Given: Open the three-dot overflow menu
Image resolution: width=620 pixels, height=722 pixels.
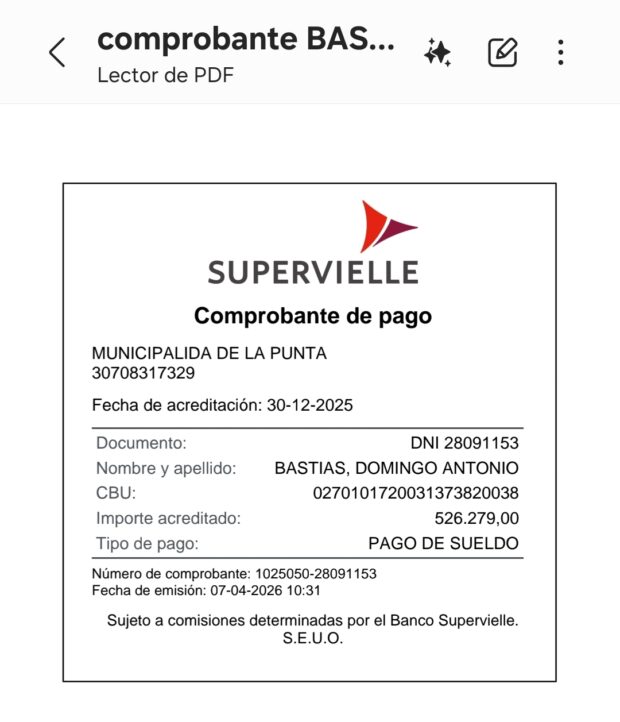Looking at the screenshot, I should click(561, 52).
